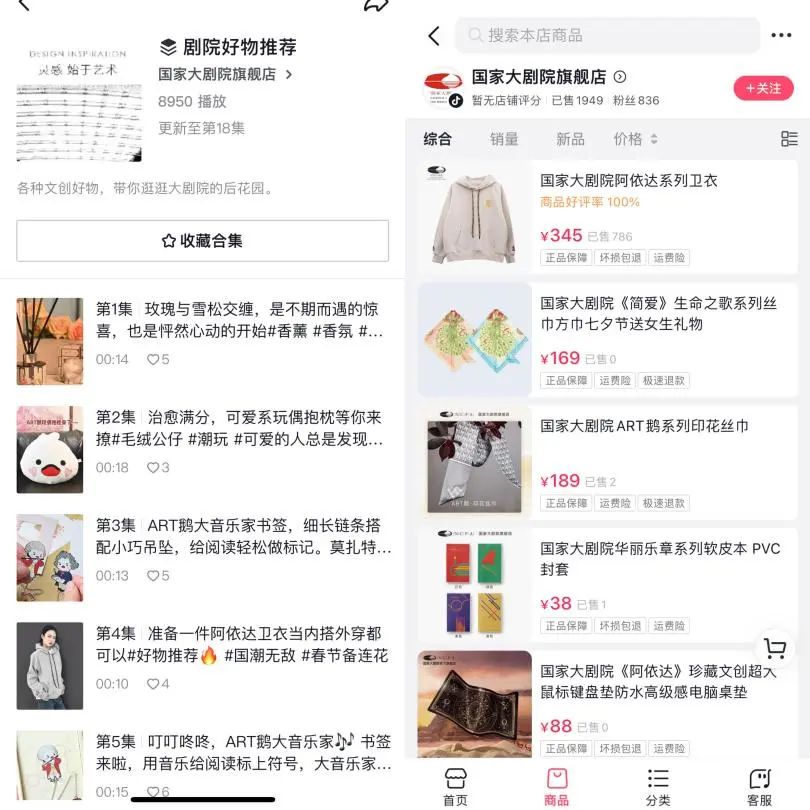View the 华丽乐章系列软皮本 PVC封套 item

tap(608, 585)
